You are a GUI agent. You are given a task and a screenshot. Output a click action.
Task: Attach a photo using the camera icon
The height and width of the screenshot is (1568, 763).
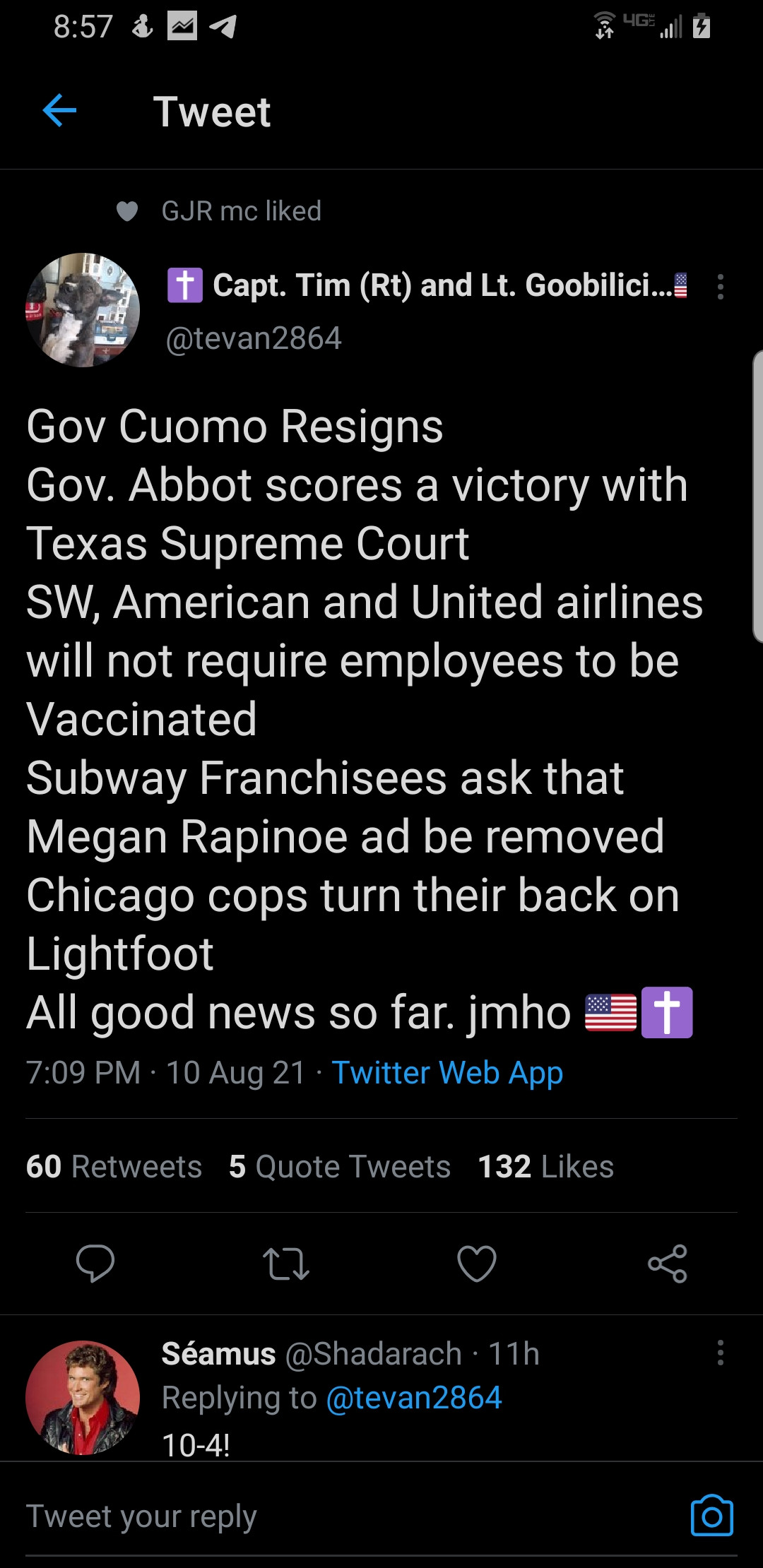pyautogui.click(x=711, y=1516)
